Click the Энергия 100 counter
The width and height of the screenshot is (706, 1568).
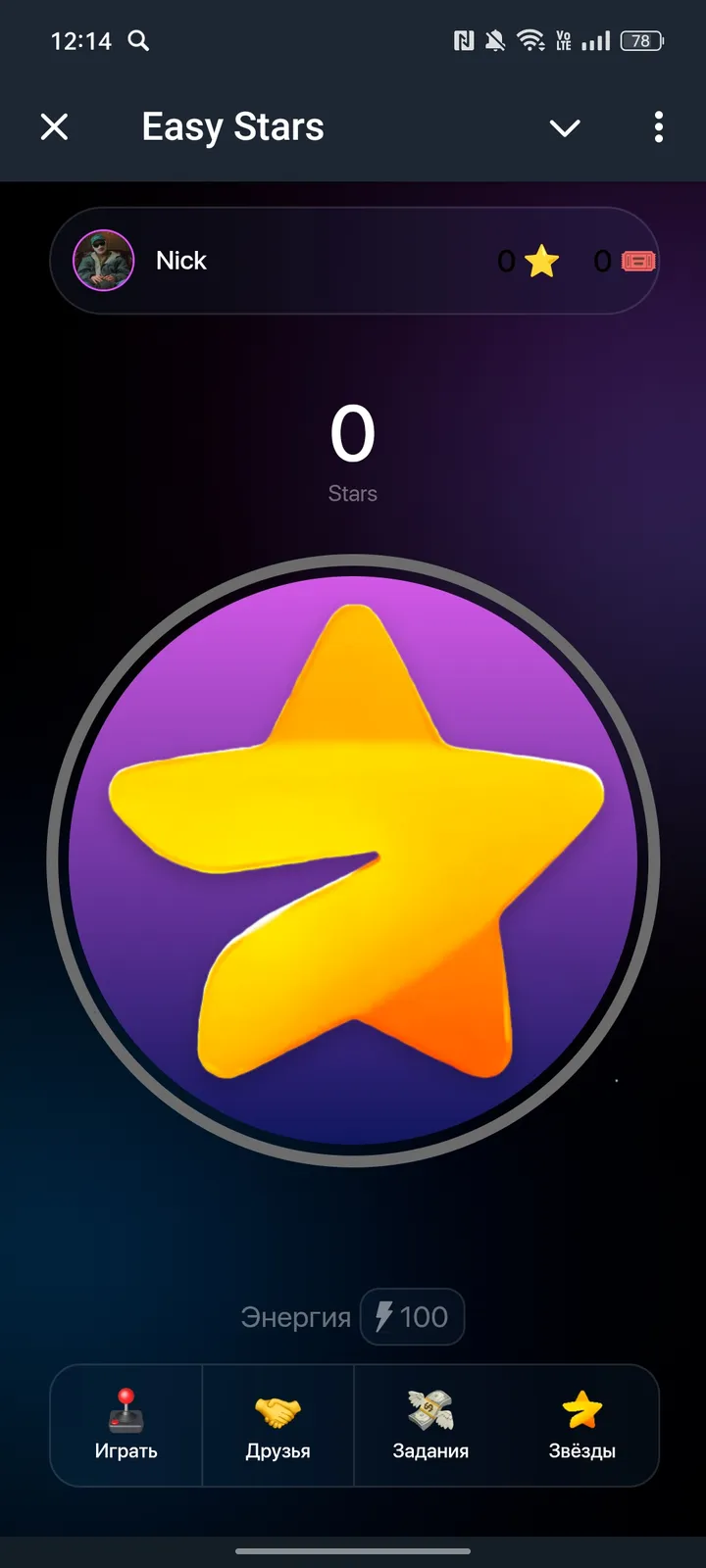412,1317
